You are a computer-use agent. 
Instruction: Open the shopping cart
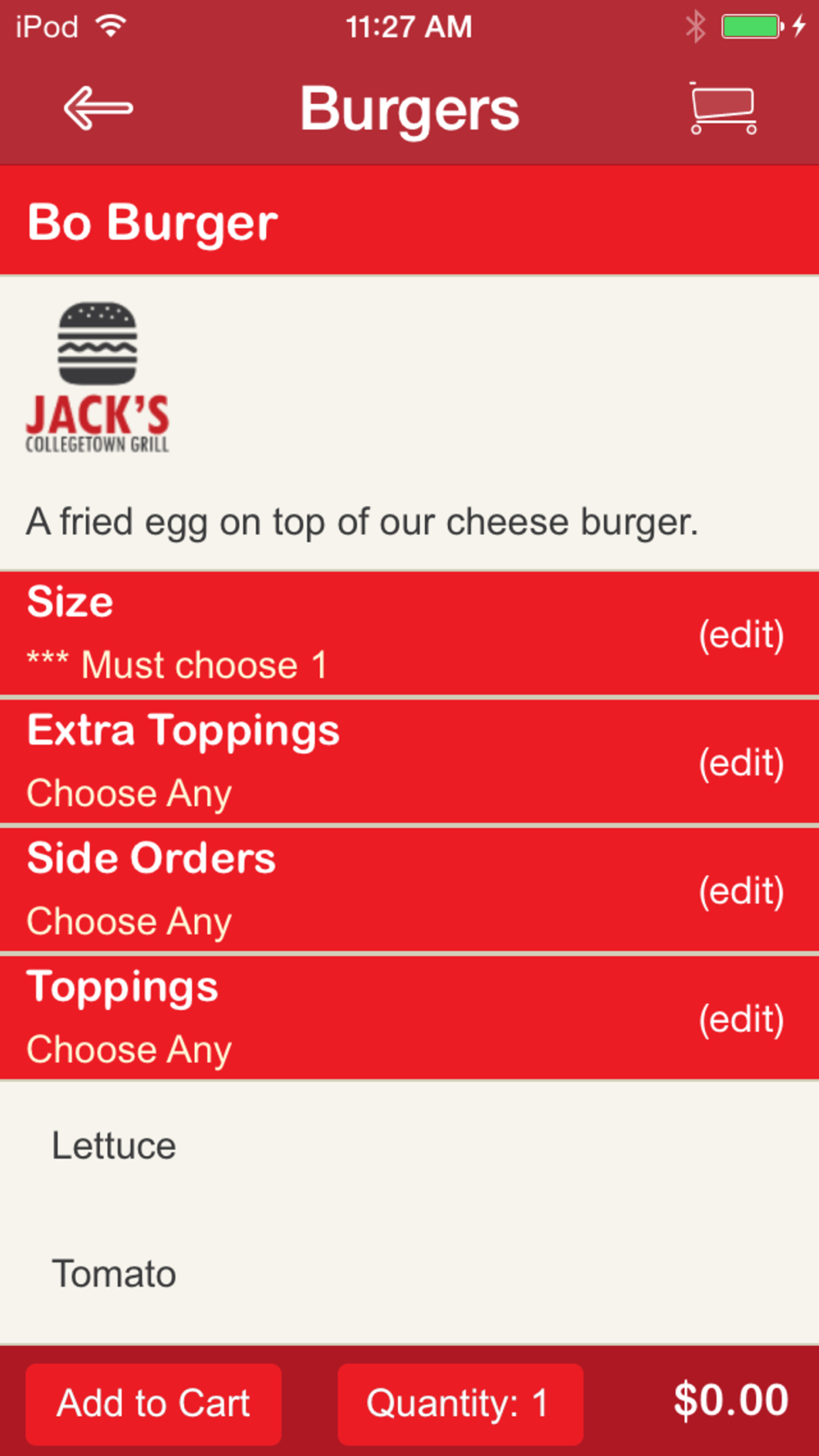pyautogui.click(x=723, y=108)
